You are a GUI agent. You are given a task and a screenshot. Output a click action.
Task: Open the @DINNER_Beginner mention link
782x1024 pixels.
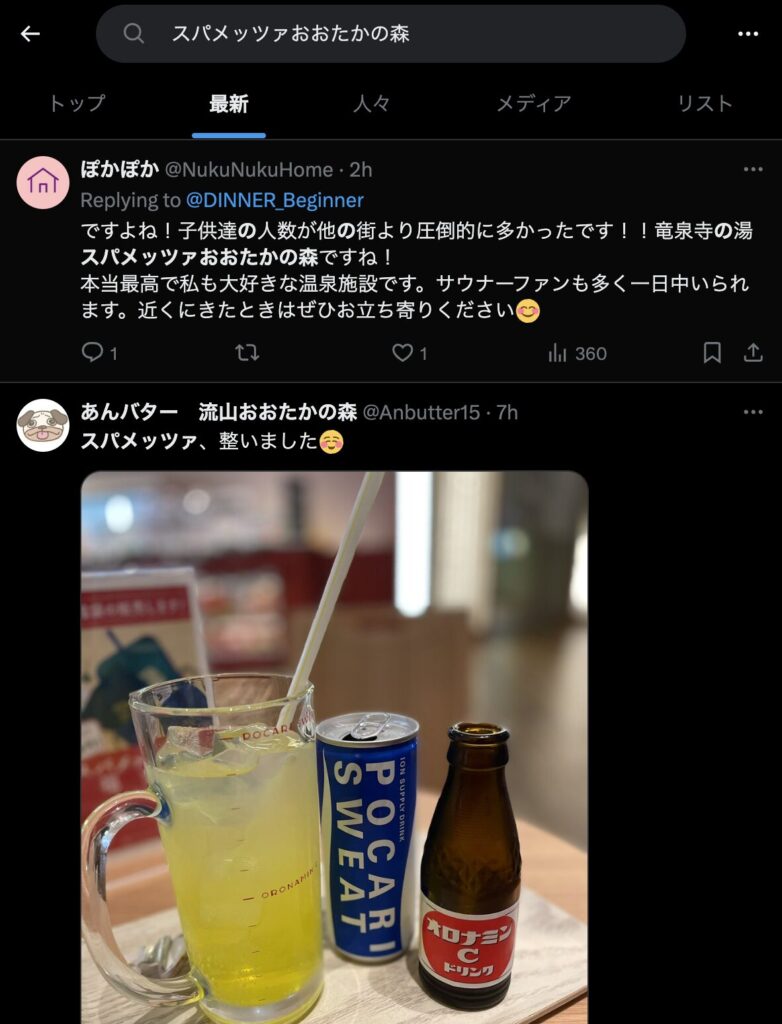coord(275,200)
